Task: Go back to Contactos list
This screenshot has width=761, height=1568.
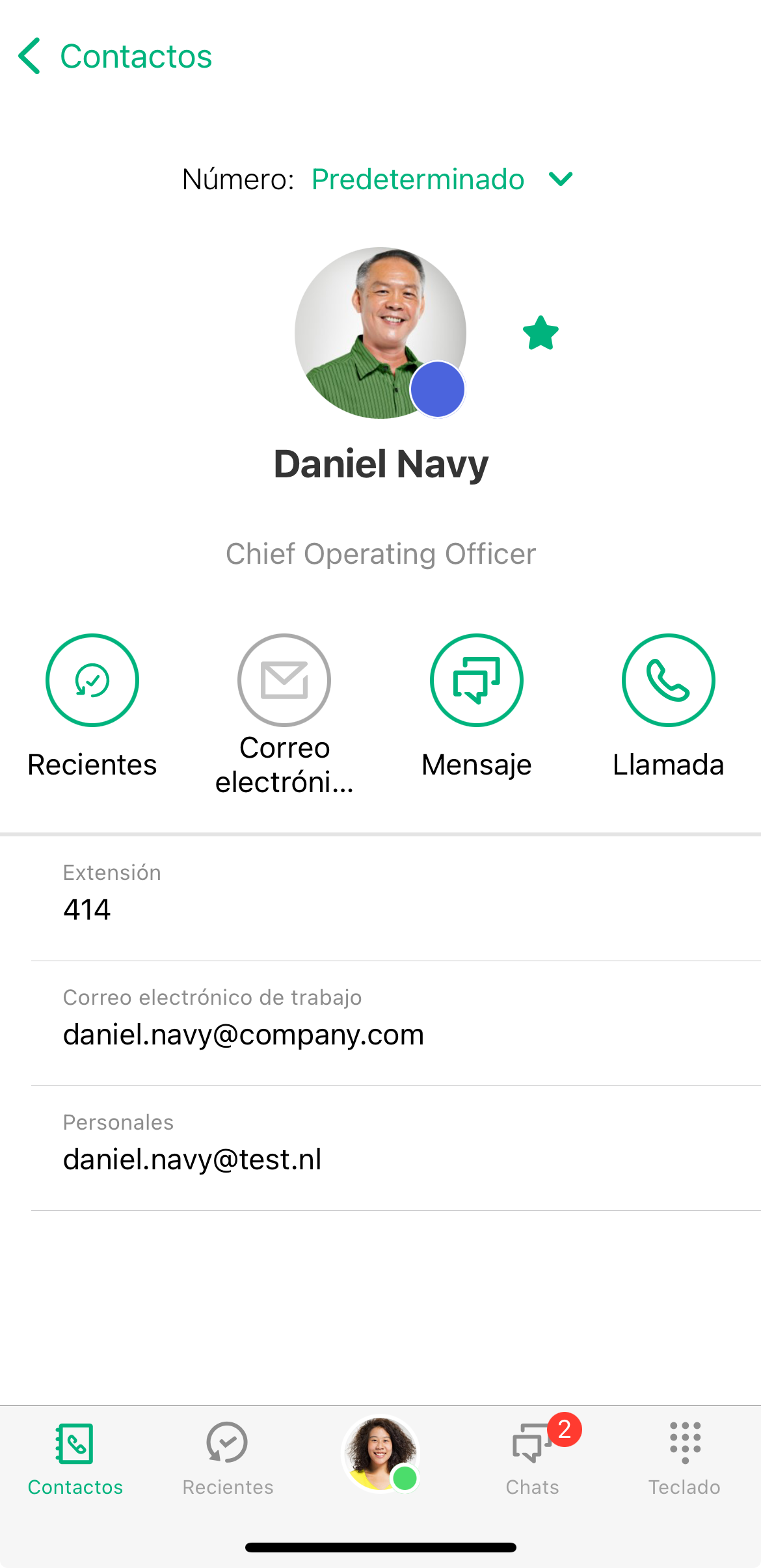Action: (x=114, y=57)
